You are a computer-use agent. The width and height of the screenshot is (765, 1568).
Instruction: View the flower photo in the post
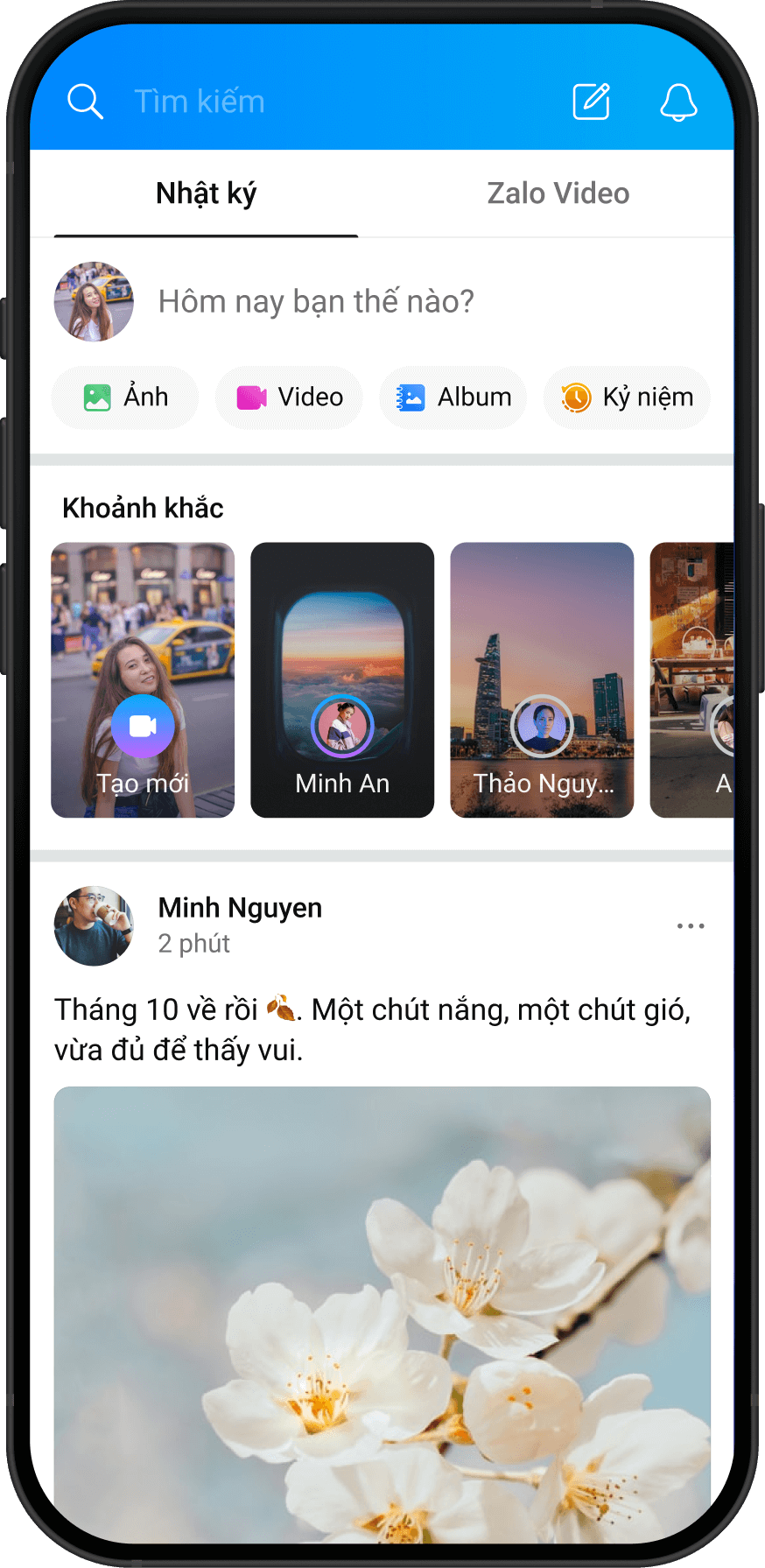coord(382,1313)
